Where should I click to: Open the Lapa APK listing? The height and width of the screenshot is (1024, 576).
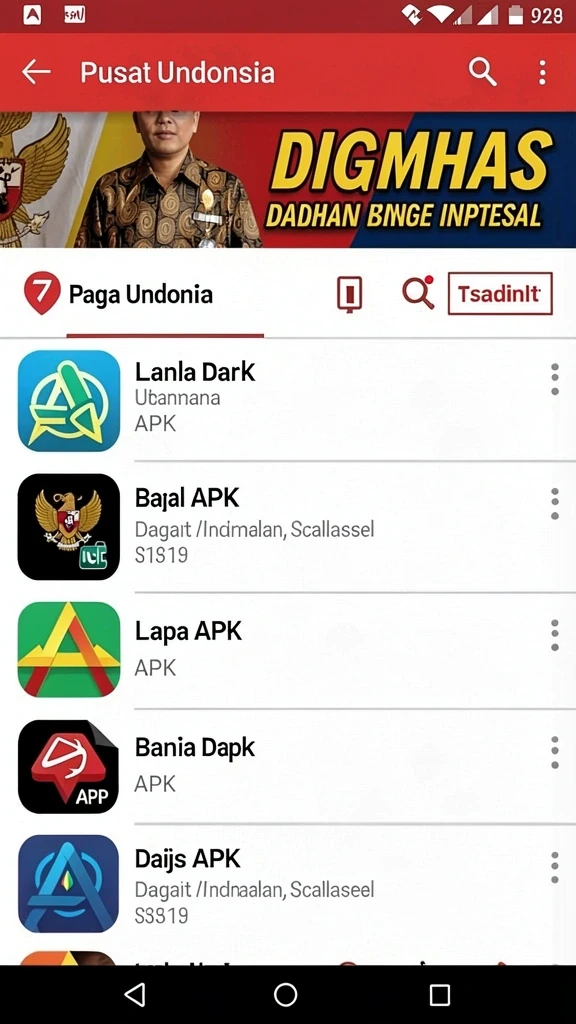[x=288, y=650]
